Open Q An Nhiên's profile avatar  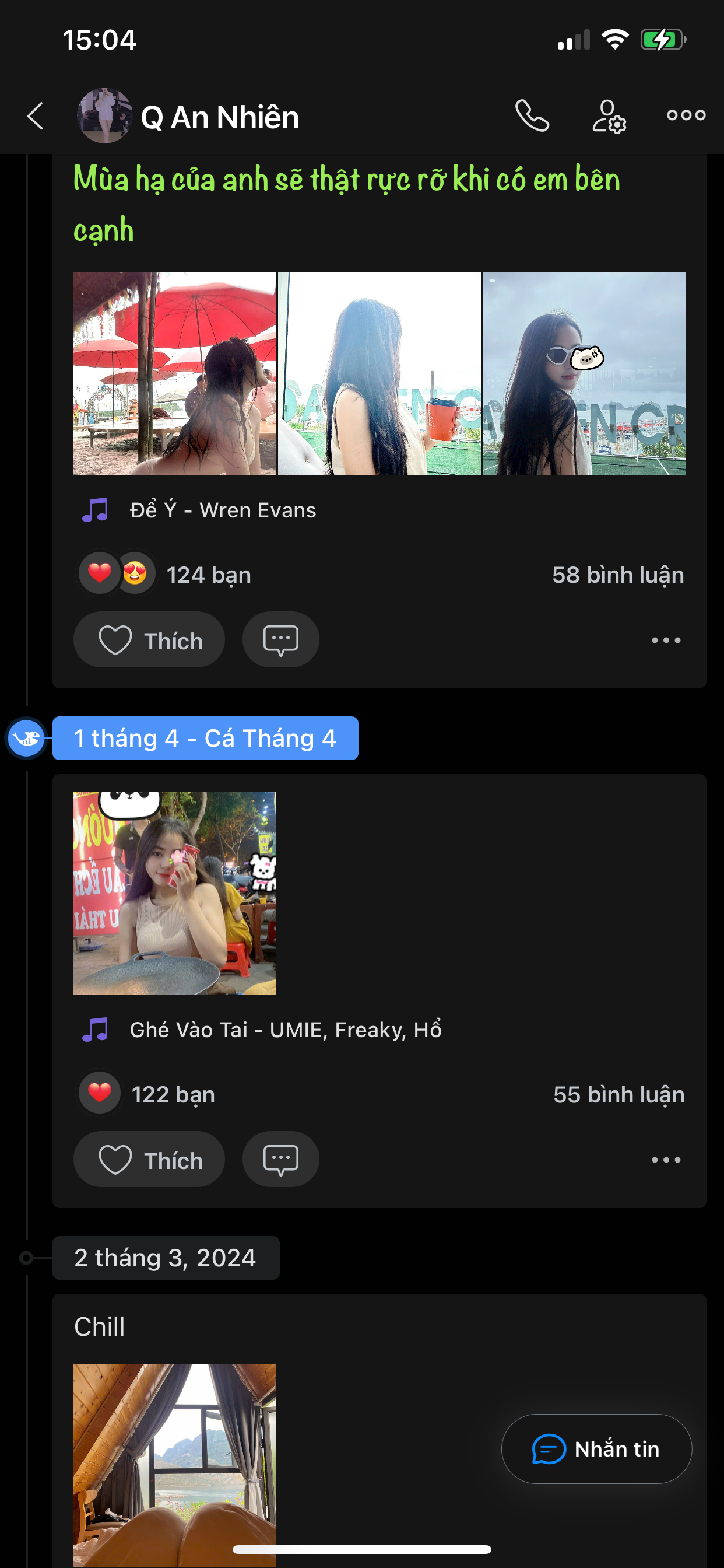(x=105, y=116)
